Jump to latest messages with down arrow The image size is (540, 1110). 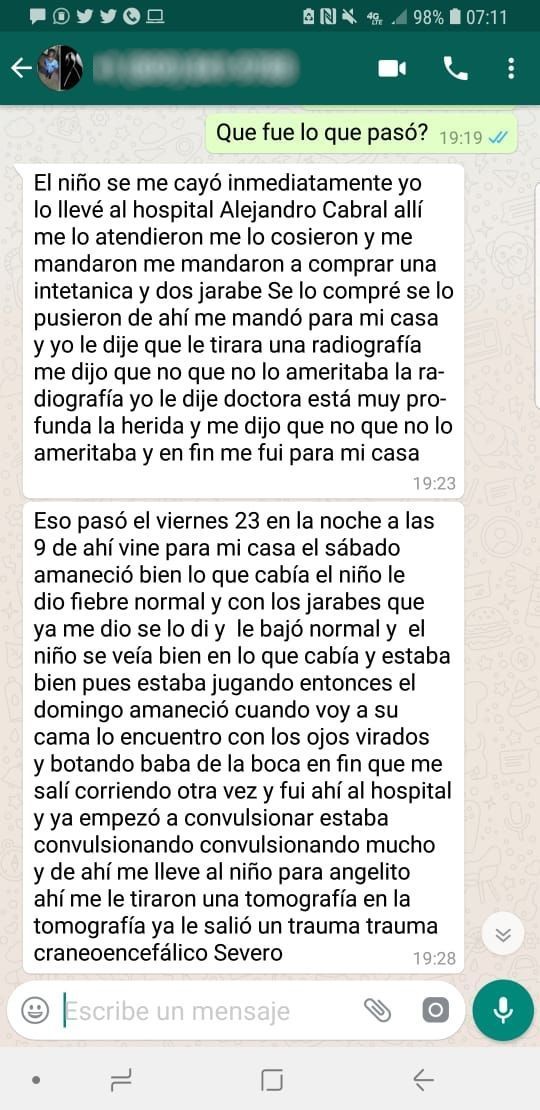click(x=502, y=934)
